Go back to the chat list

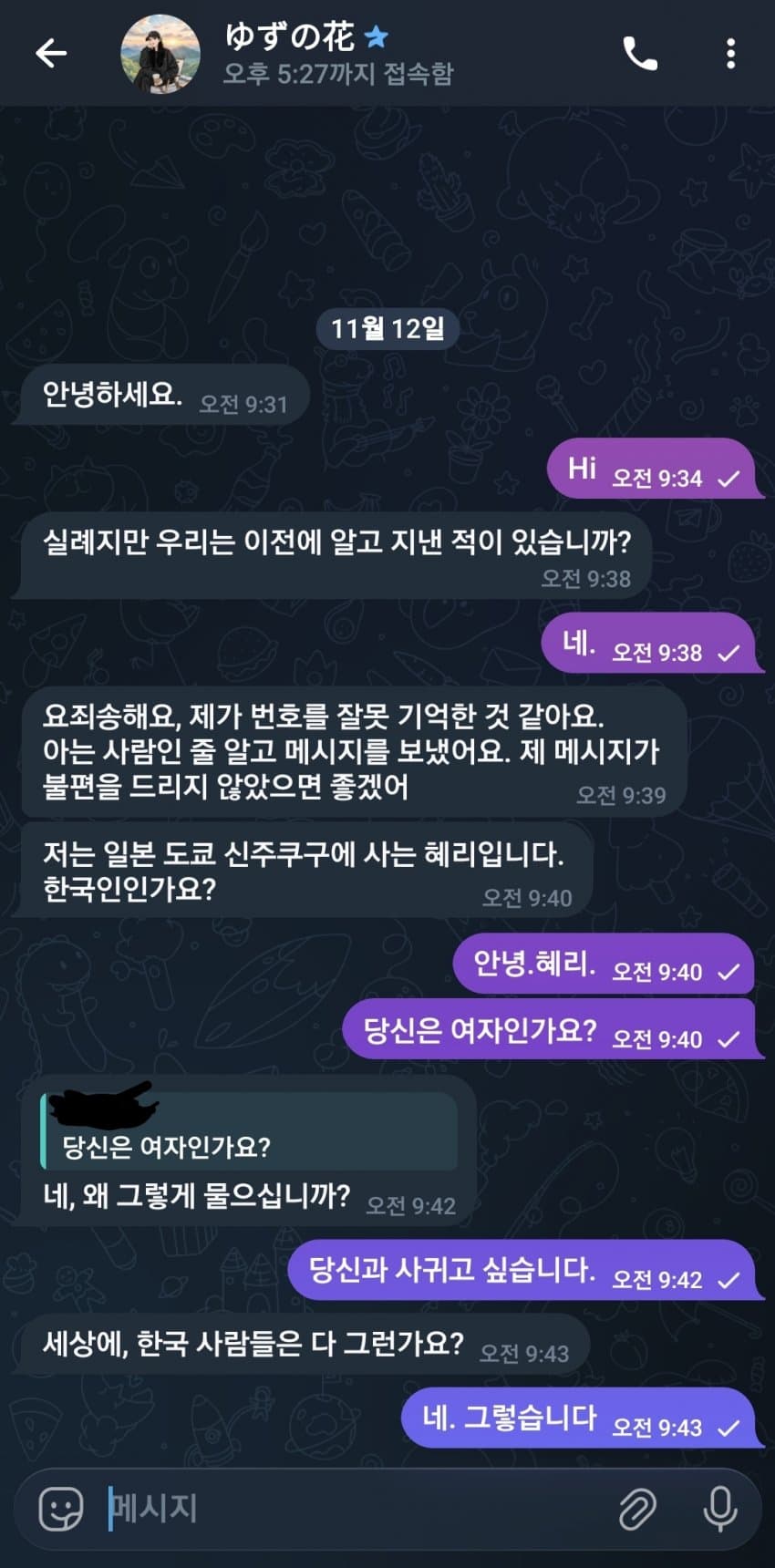point(51,54)
